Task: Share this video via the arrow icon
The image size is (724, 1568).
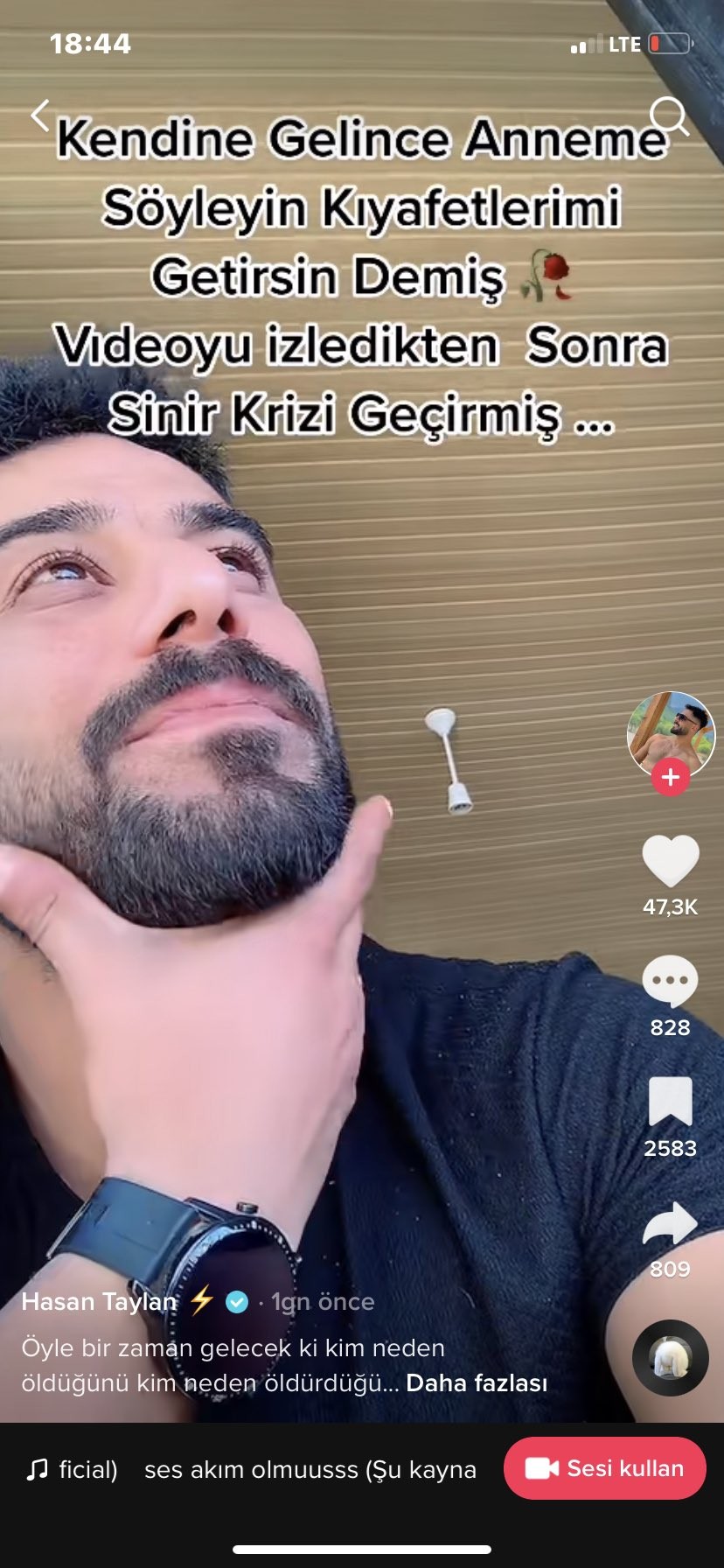Action: (671, 1223)
